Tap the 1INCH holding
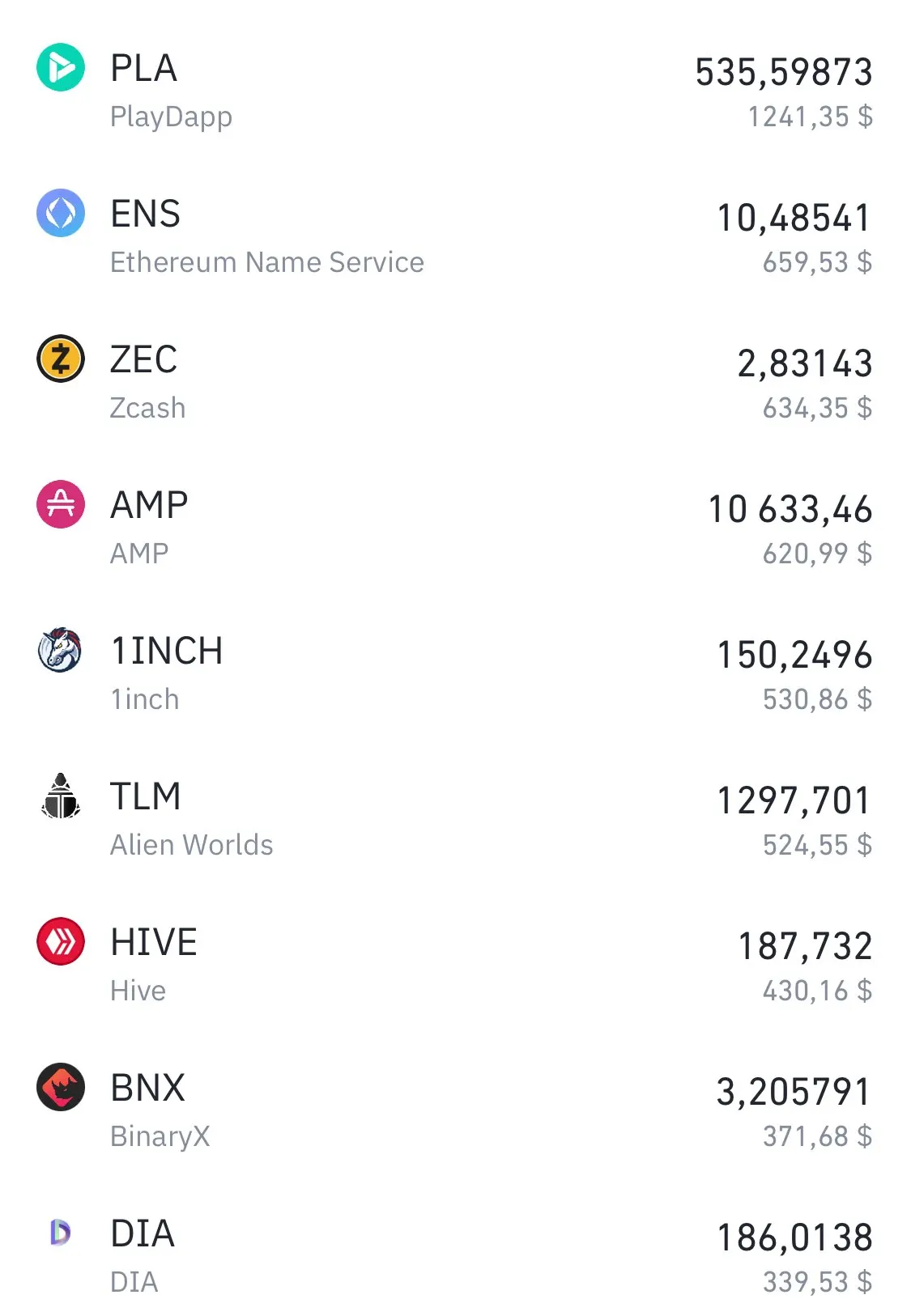 click(x=453, y=673)
